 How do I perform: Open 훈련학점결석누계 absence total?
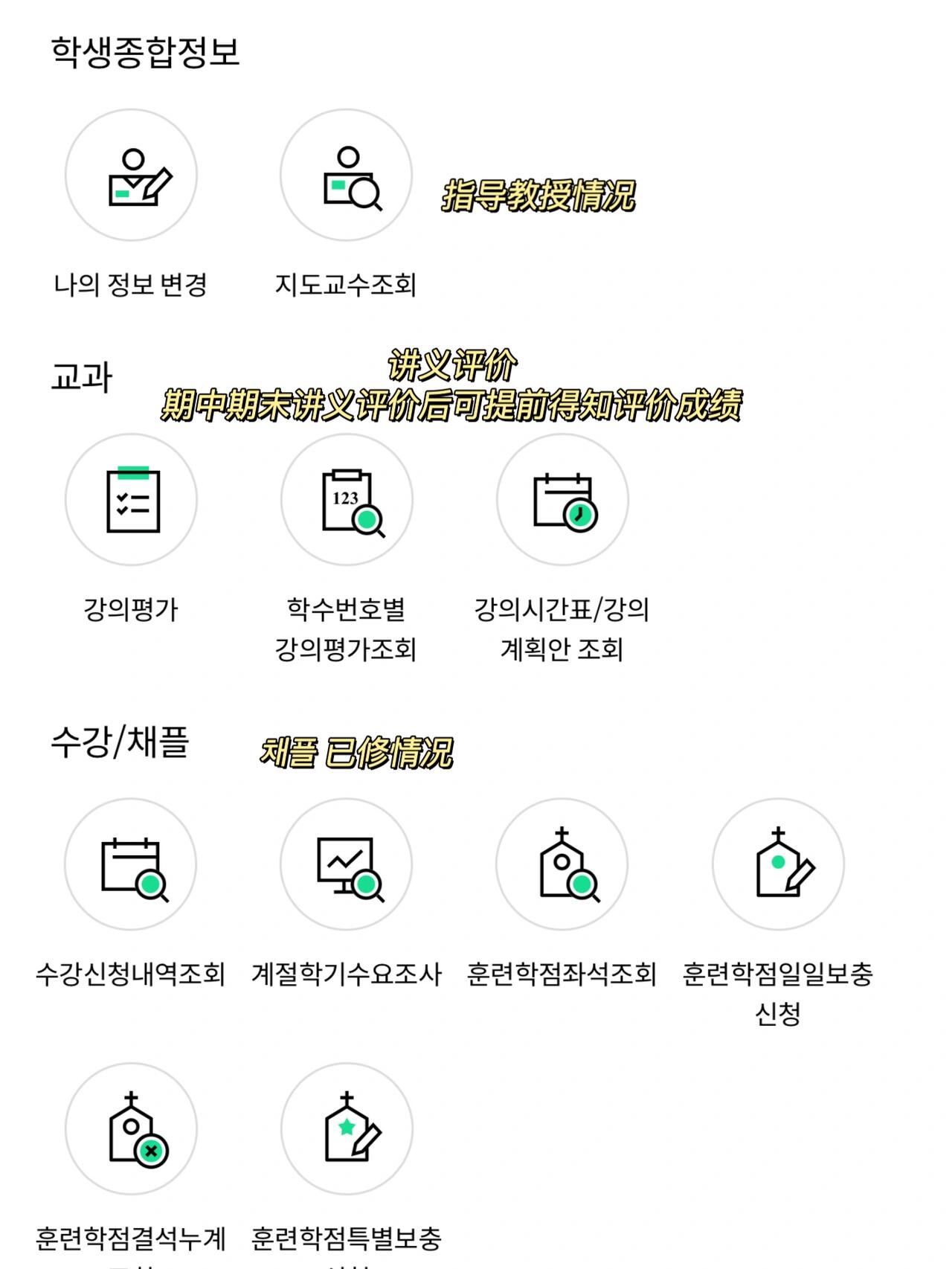click(x=131, y=1129)
